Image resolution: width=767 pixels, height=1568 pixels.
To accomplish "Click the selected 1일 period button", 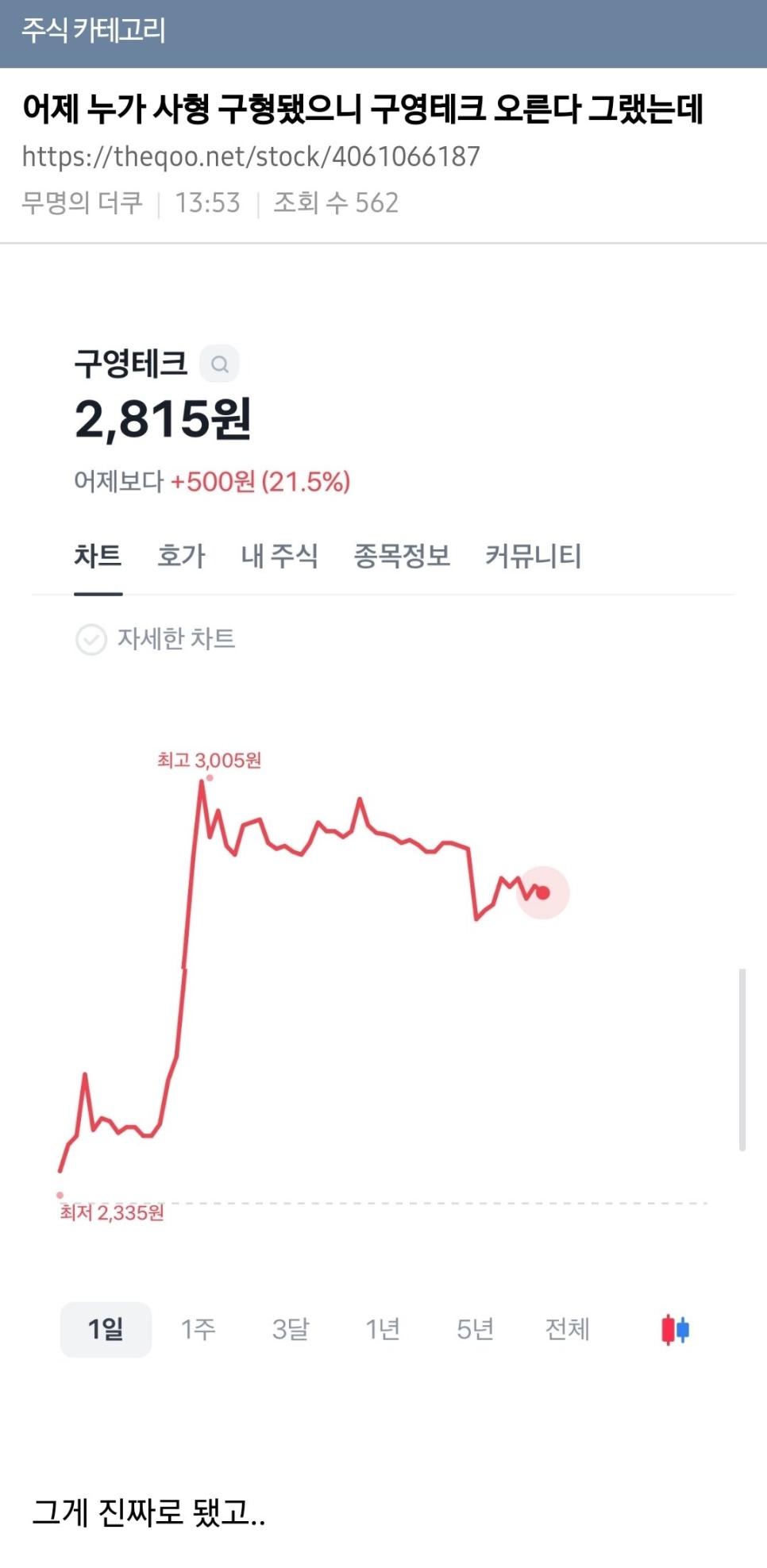I will click(105, 1329).
